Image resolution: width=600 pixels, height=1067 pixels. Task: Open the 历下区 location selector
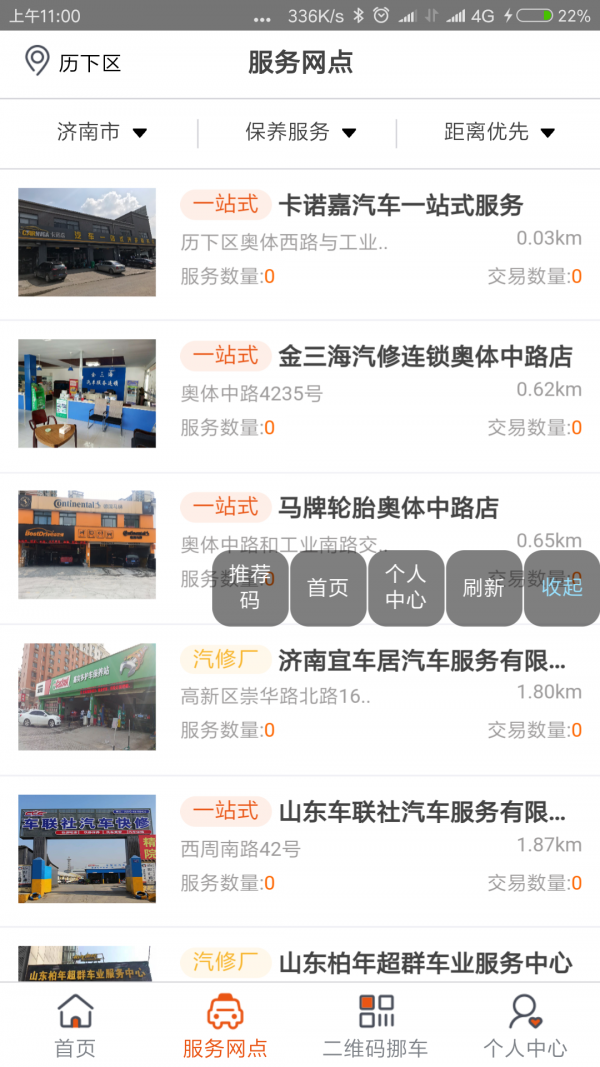coord(72,63)
